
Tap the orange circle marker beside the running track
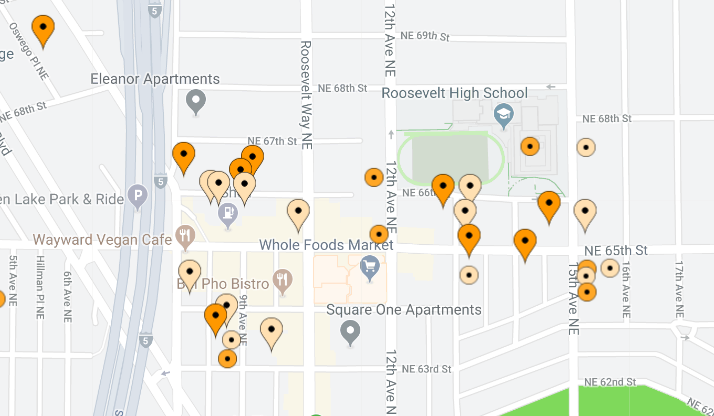[x=374, y=177]
